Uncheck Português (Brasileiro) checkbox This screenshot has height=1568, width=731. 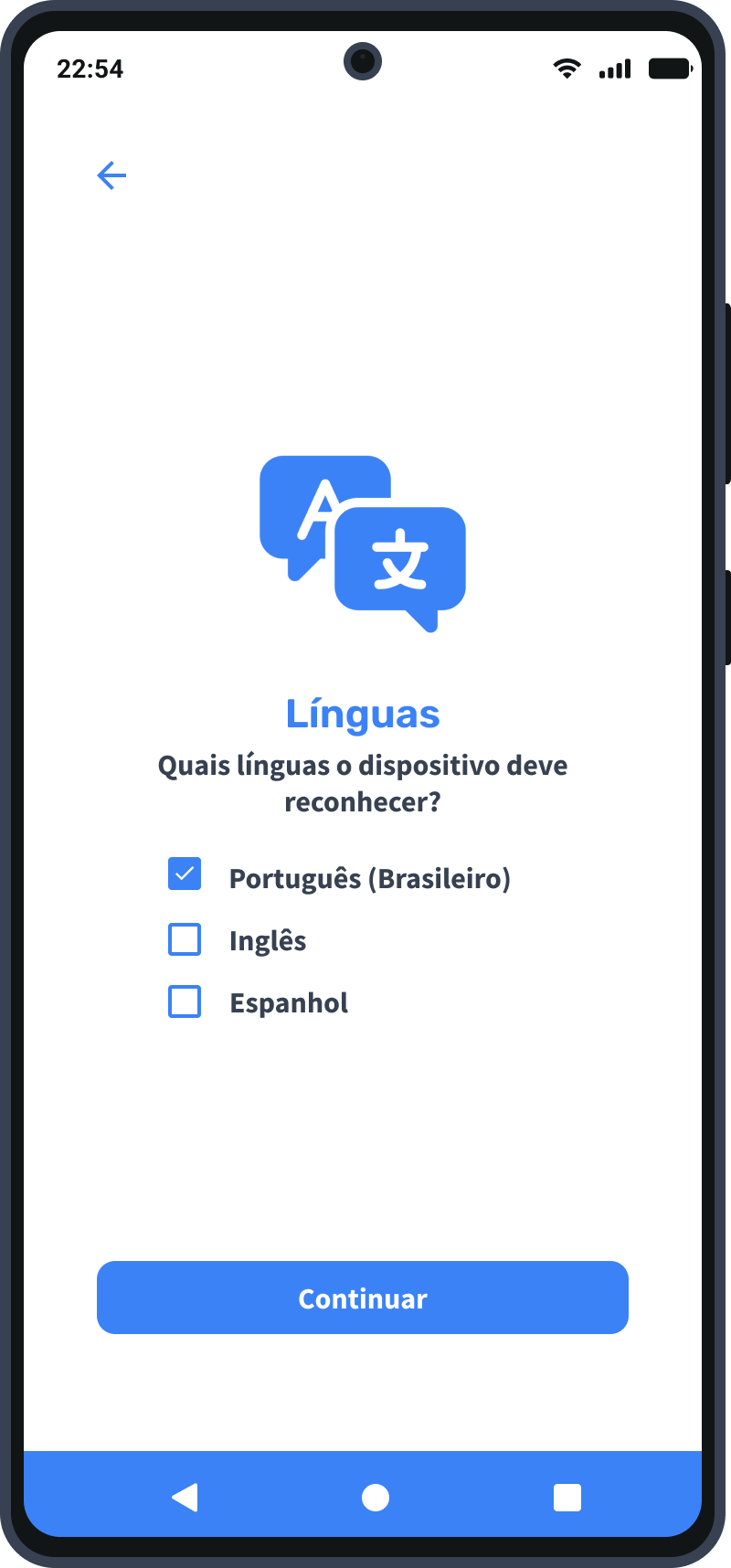[x=185, y=874]
